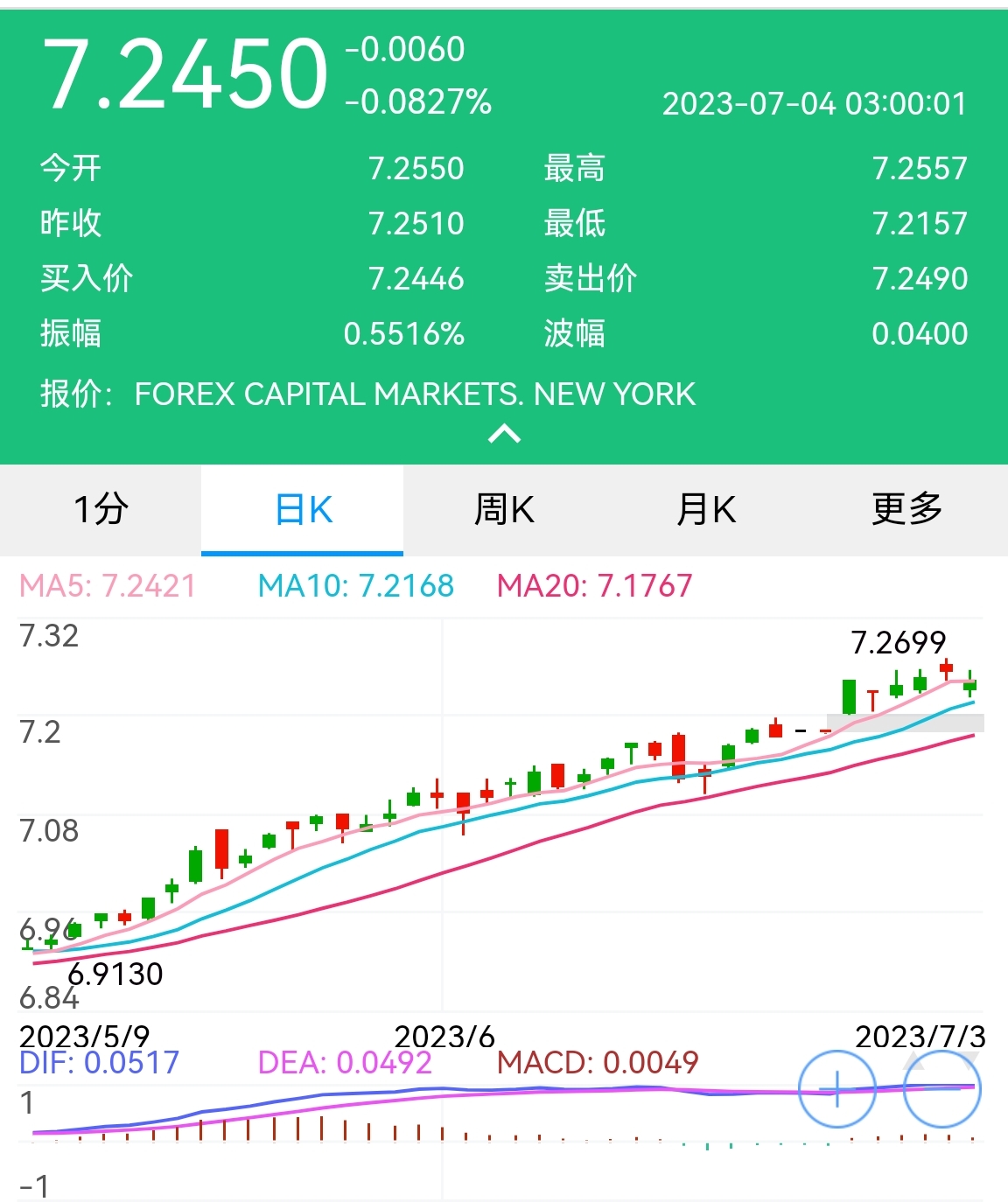Zoom in the K-line chart
Image resolution: width=1008 pixels, height=1202 pixels.
click(x=836, y=1089)
